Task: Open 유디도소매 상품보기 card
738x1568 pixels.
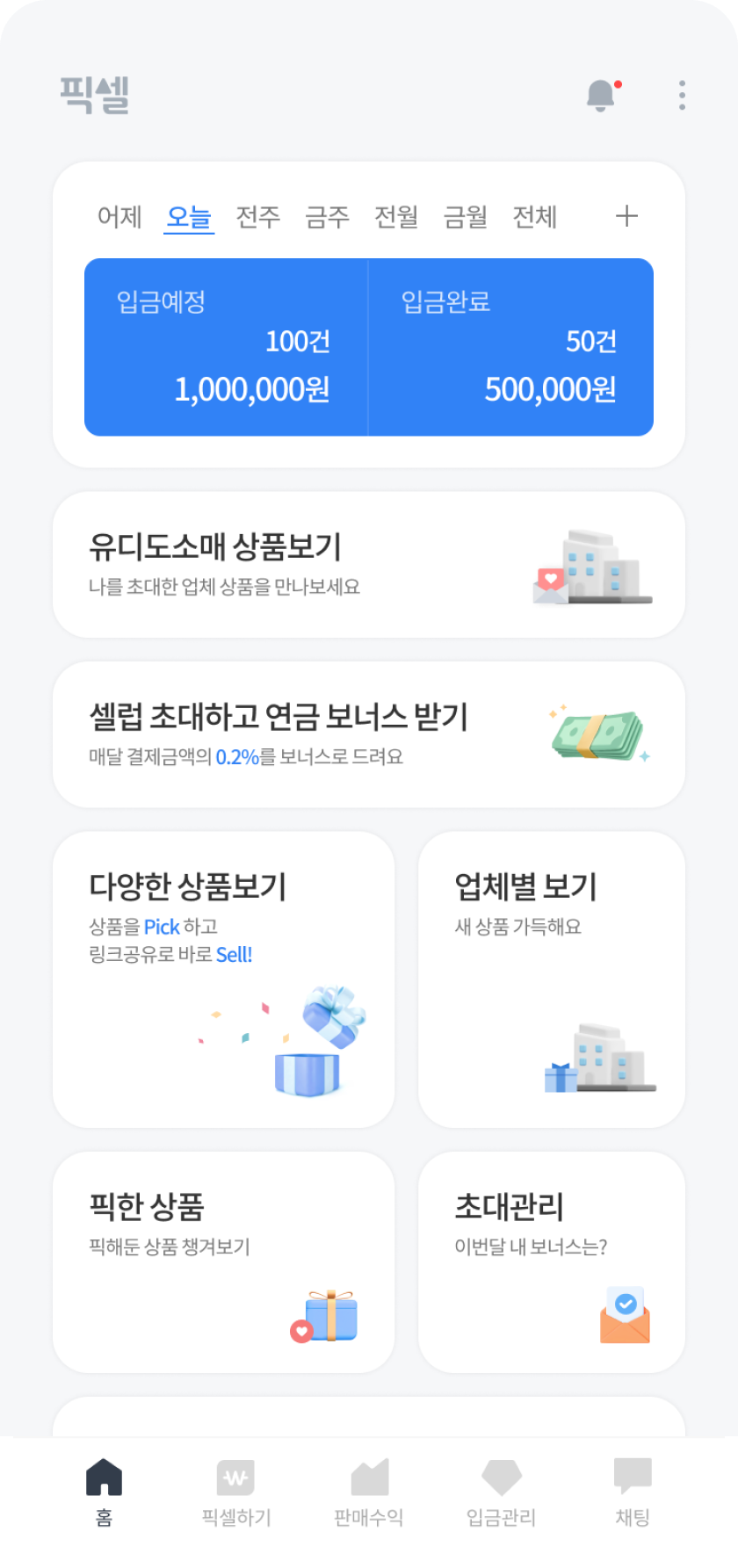Action: (369, 565)
